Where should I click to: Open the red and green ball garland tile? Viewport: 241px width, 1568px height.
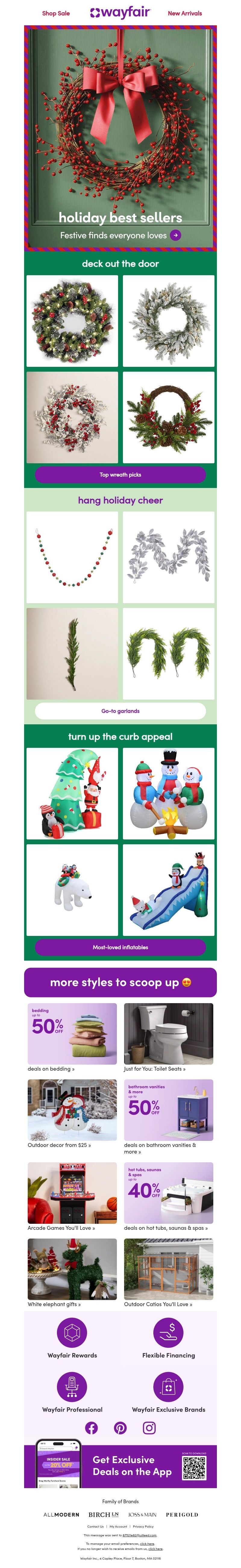coord(72,557)
